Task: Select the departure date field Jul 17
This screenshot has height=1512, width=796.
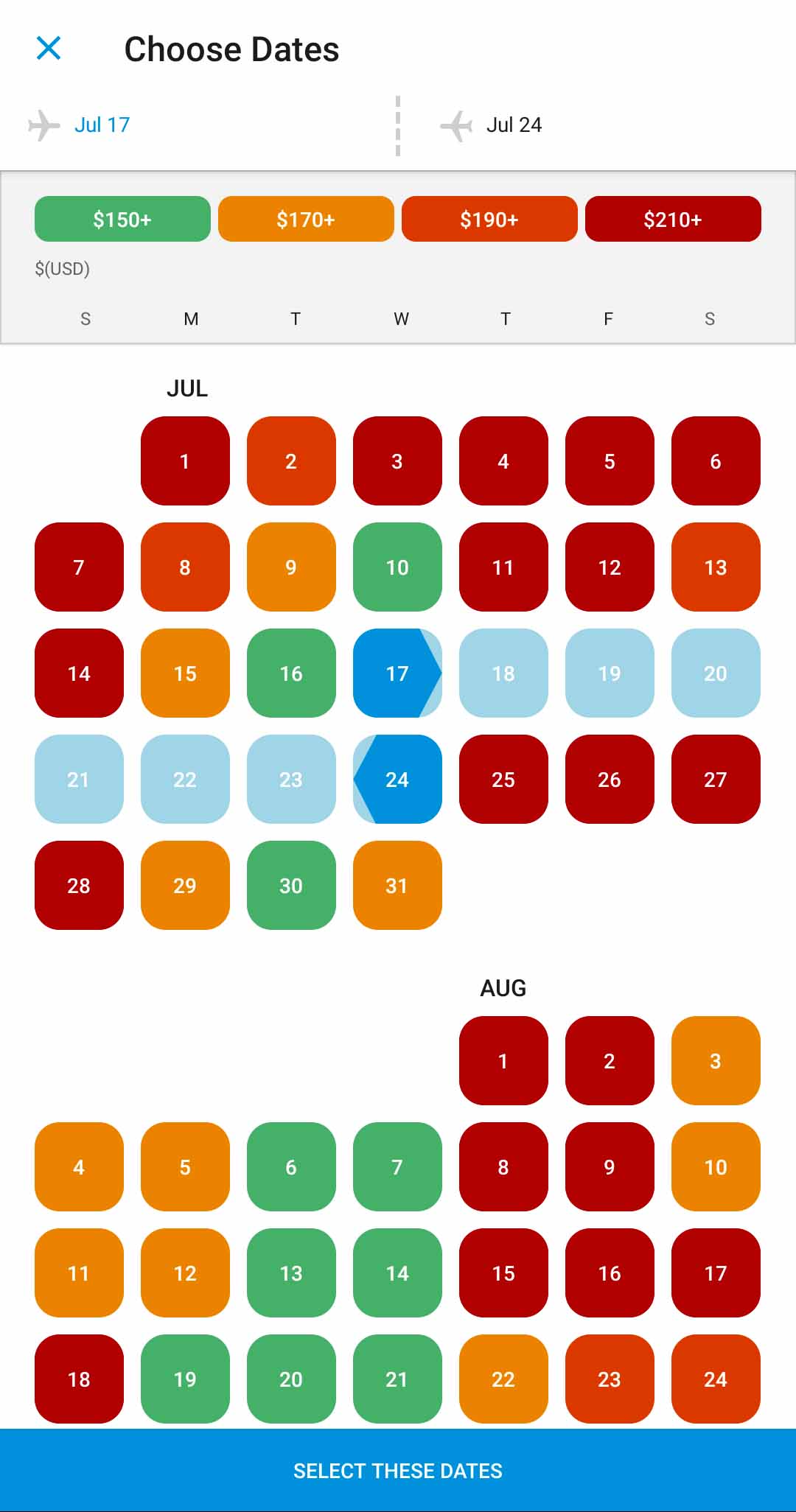Action: (102, 125)
